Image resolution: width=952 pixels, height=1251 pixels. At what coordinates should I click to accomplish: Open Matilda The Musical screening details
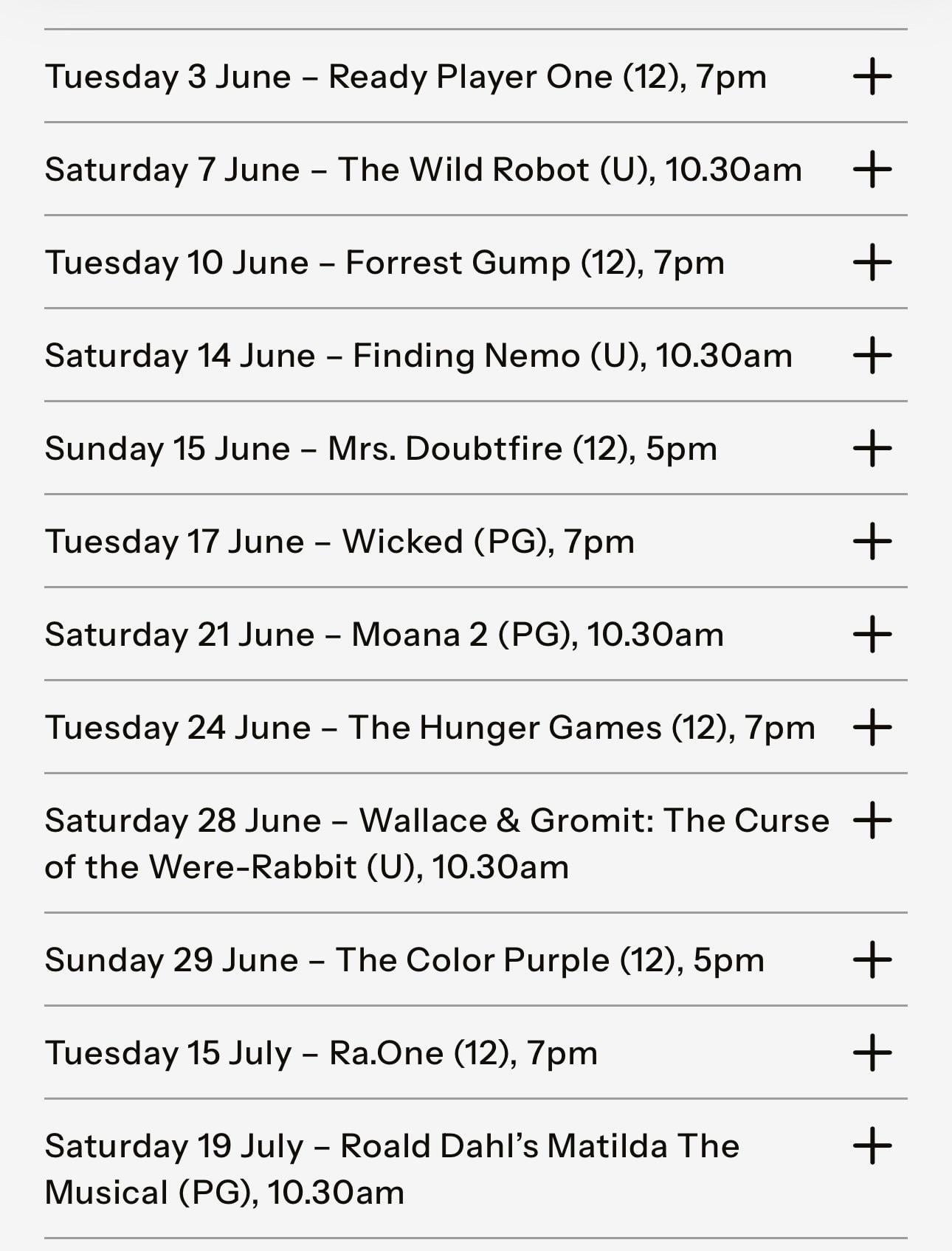pos(872,1146)
